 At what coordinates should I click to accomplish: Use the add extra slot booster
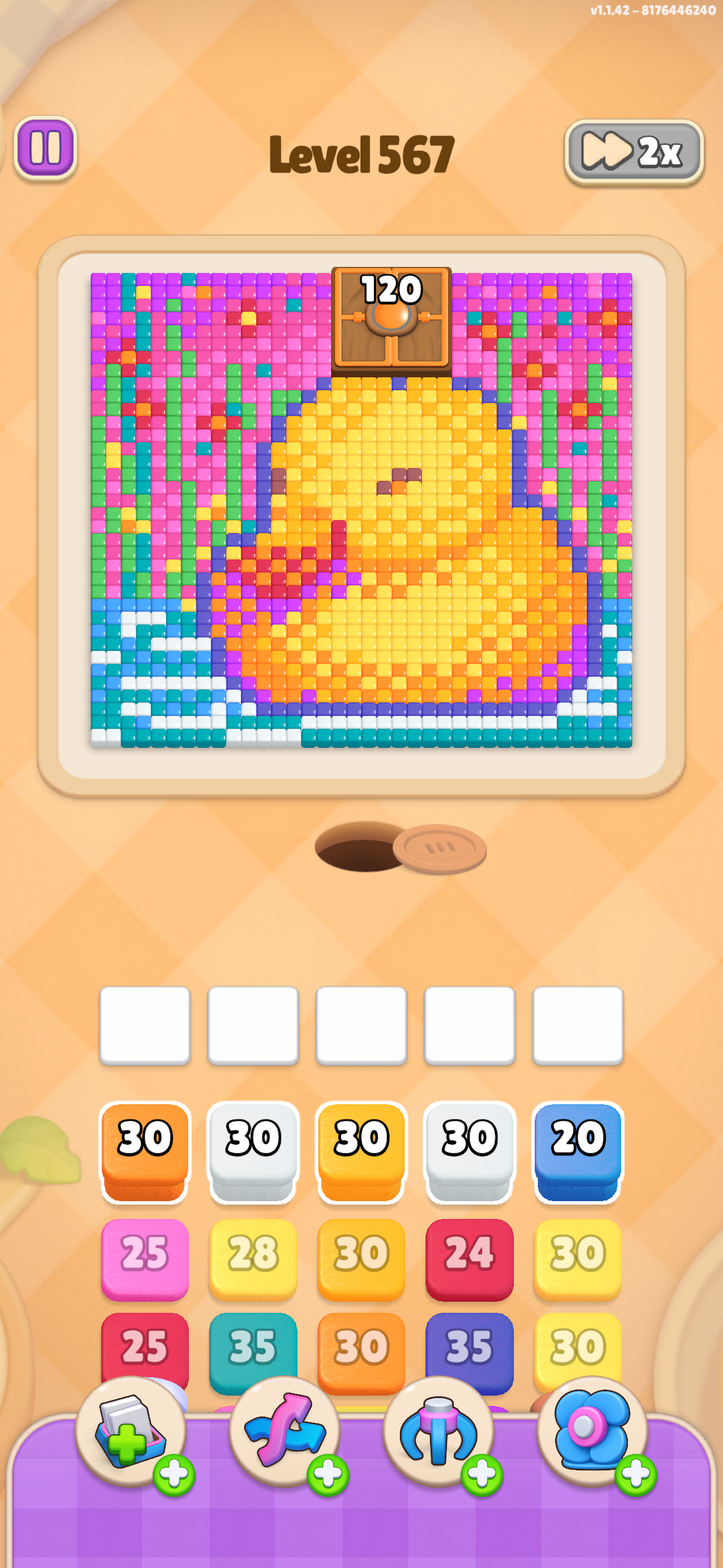pos(131,1432)
